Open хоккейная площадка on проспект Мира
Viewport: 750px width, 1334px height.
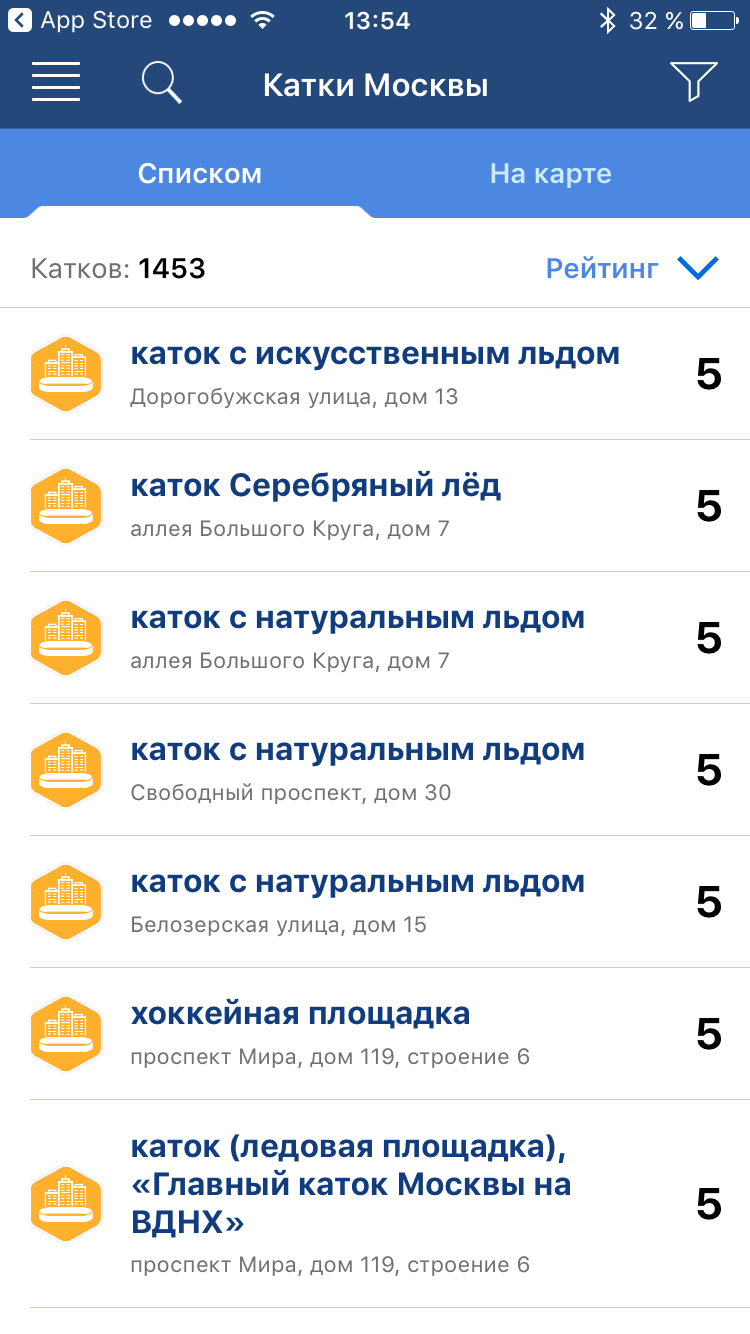coord(375,1034)
